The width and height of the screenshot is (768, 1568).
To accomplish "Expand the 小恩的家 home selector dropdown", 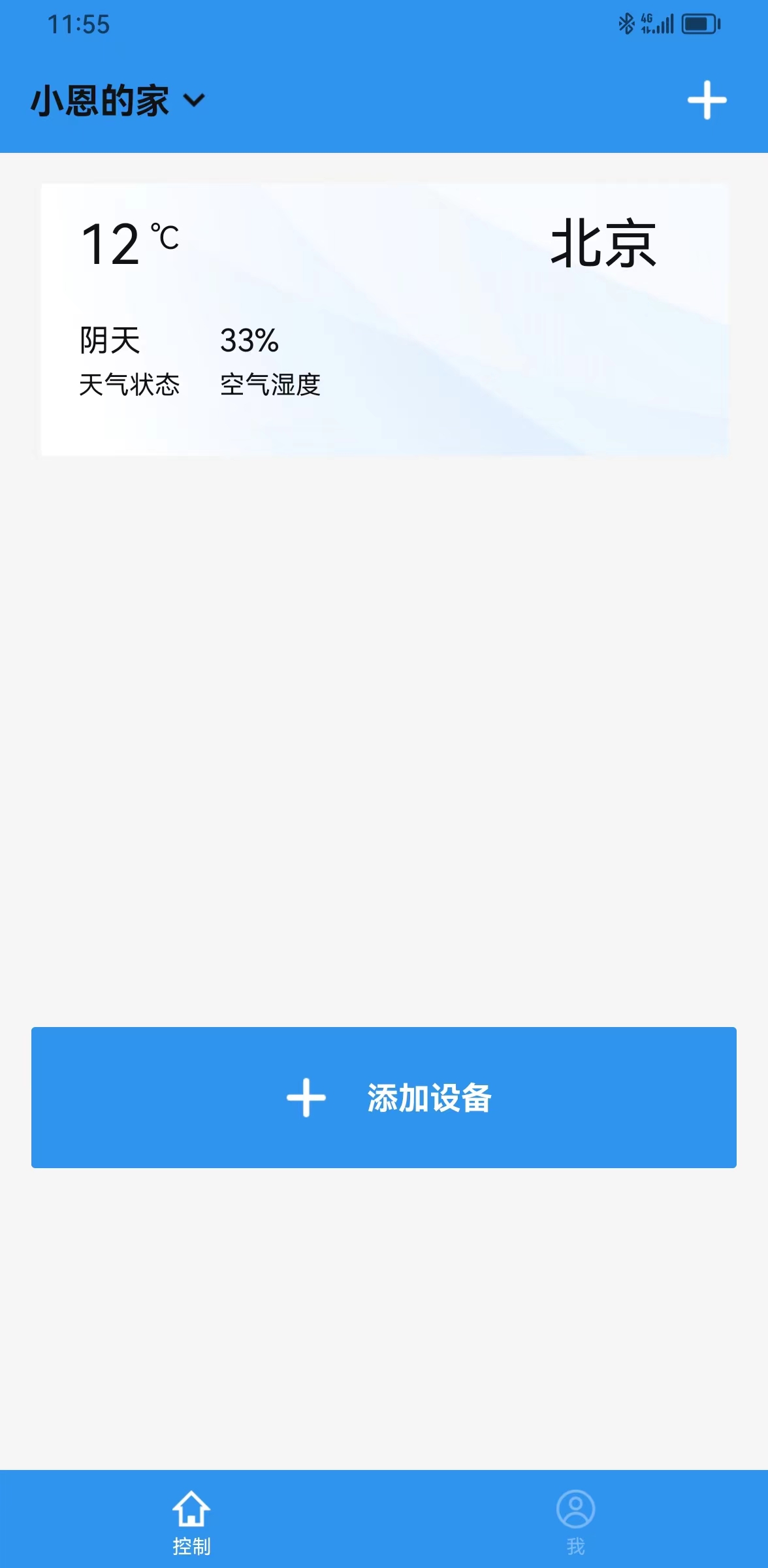I will click(x=118, y=101).
